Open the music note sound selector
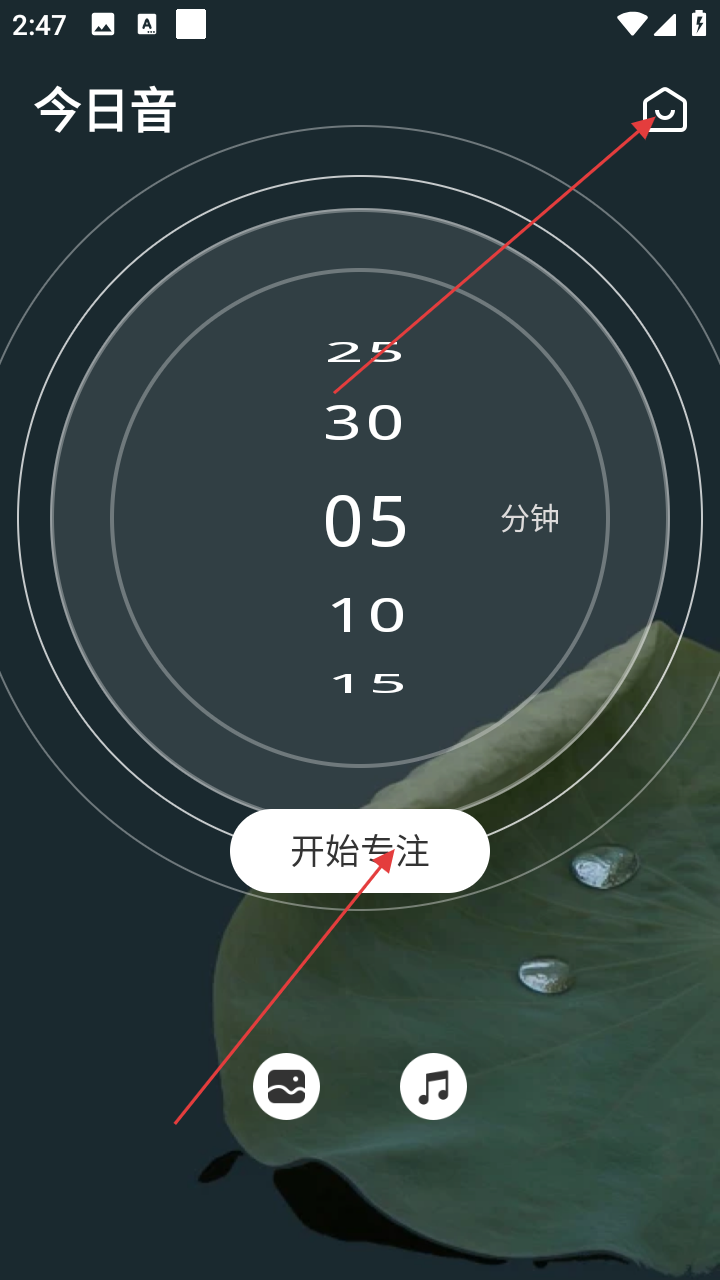The width and height of the screenshot is (720, 1280). tap(433, 1086)
